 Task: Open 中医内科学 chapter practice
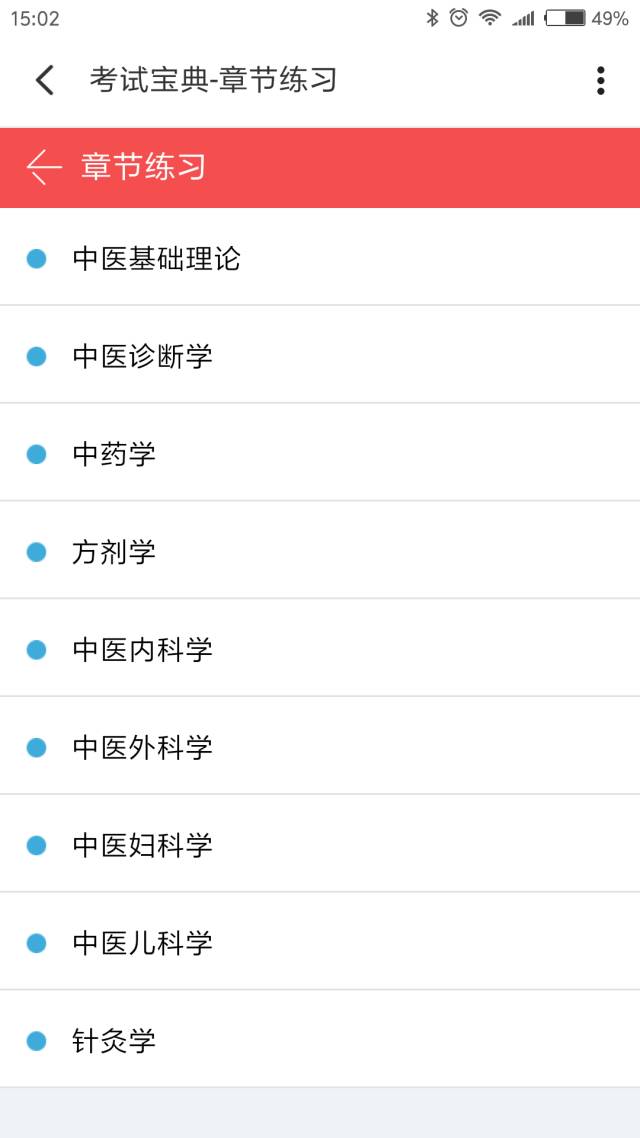(x=320, y=649)
